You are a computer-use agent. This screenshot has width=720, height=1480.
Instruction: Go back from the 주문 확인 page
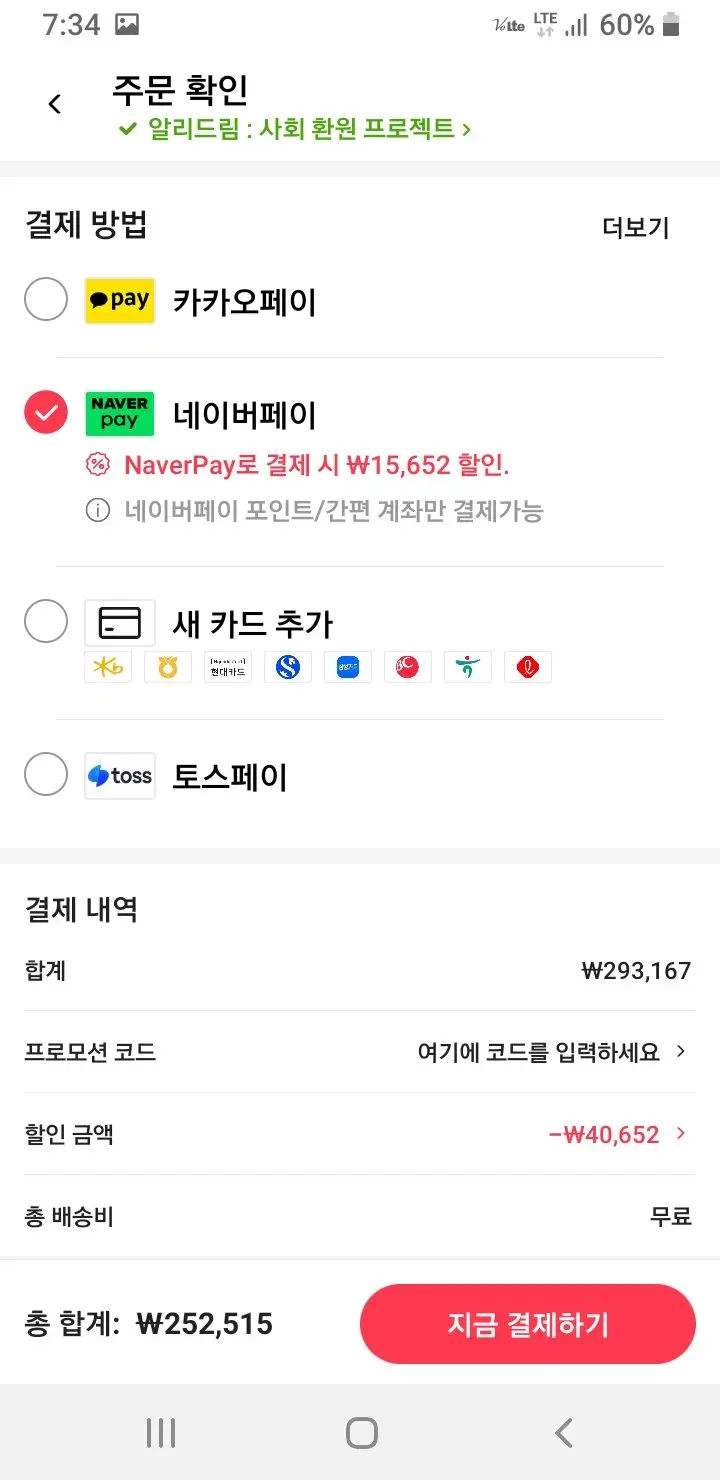55,103
